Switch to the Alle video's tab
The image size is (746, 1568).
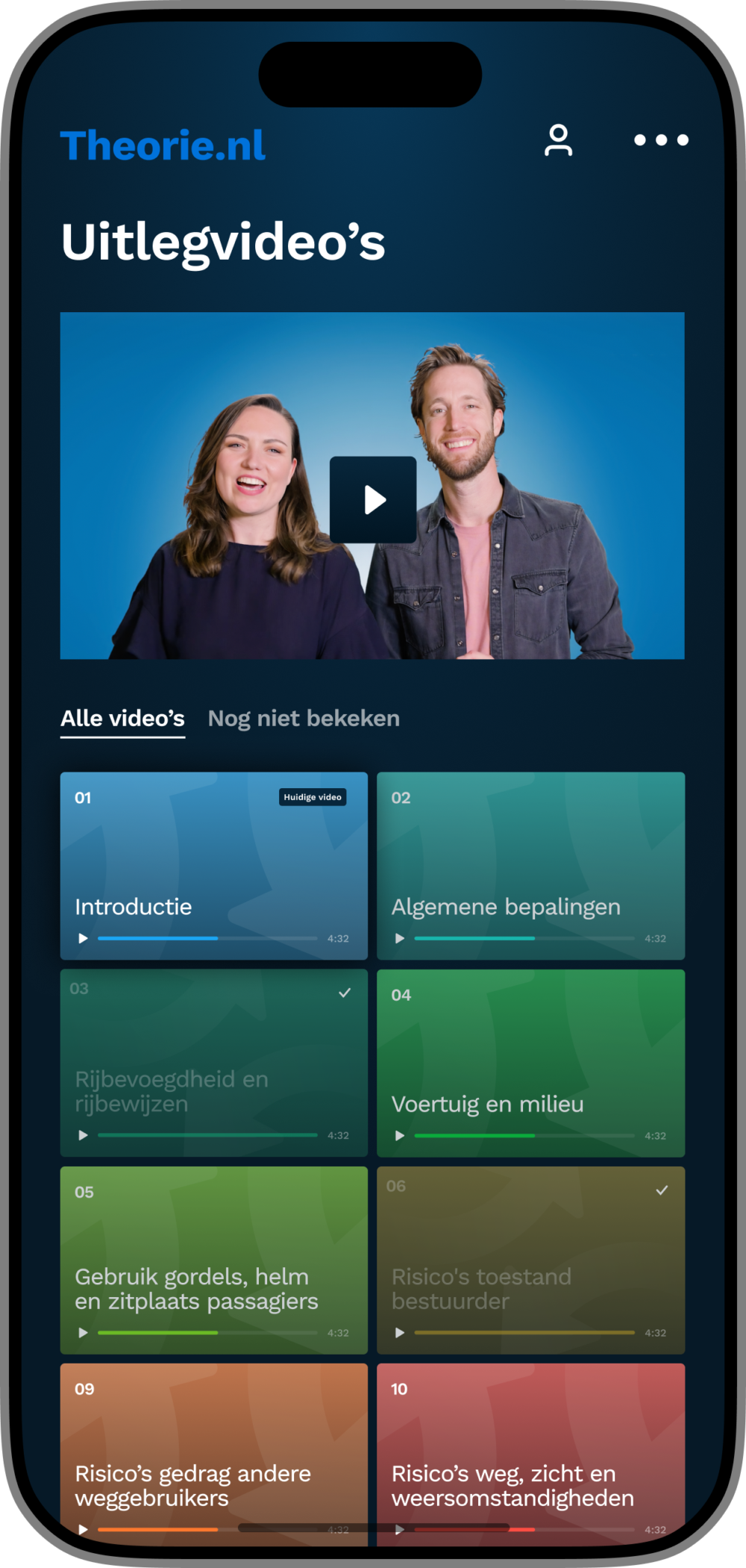coord(122,719)
